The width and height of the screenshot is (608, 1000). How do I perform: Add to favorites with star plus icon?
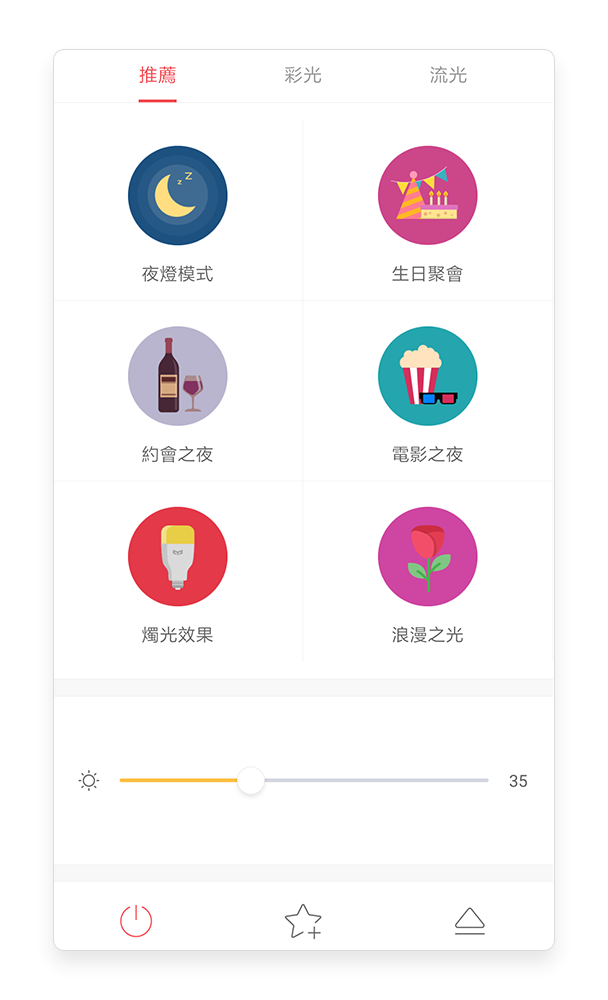pyautogui.click(x=303, y=922)
